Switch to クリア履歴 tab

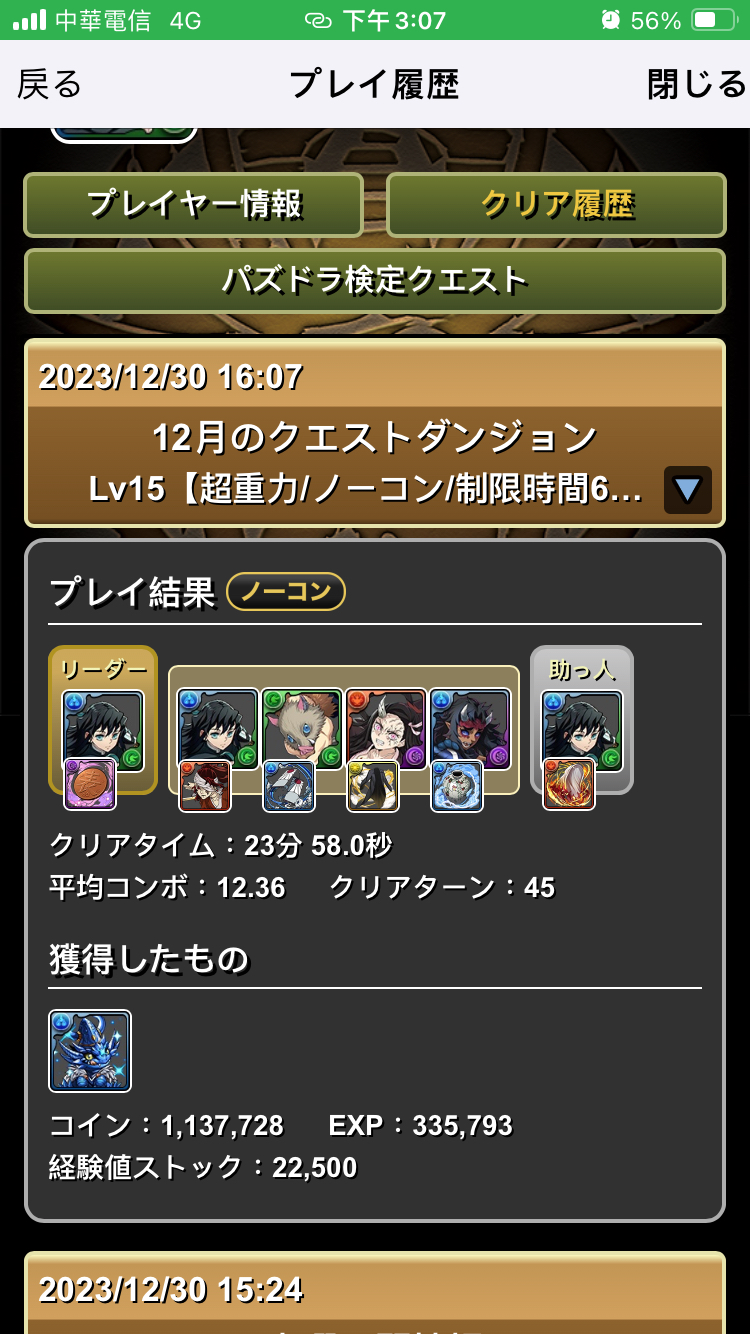[x=556, y=205]
